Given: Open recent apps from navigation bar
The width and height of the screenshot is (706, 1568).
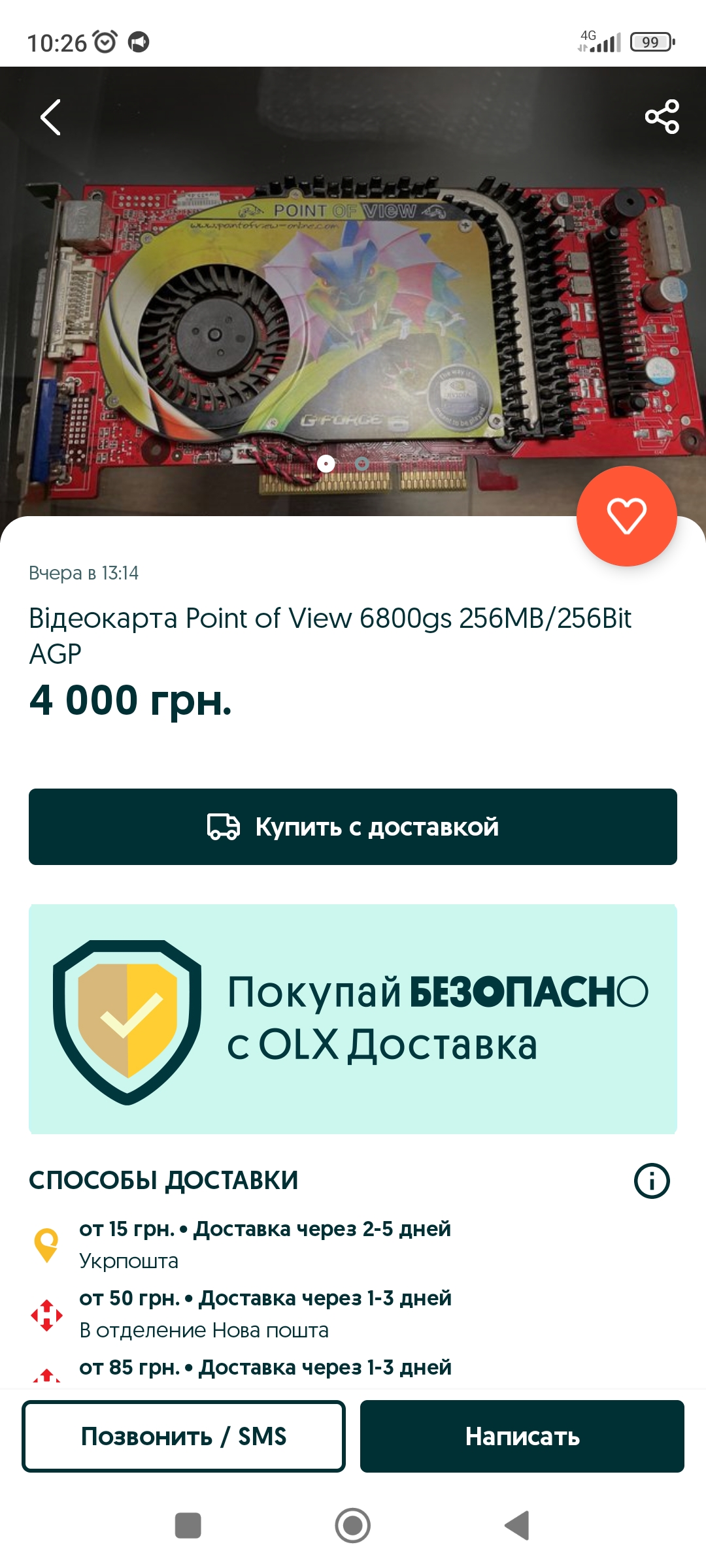Looking at the screenshot, I should click(188, 1526).
